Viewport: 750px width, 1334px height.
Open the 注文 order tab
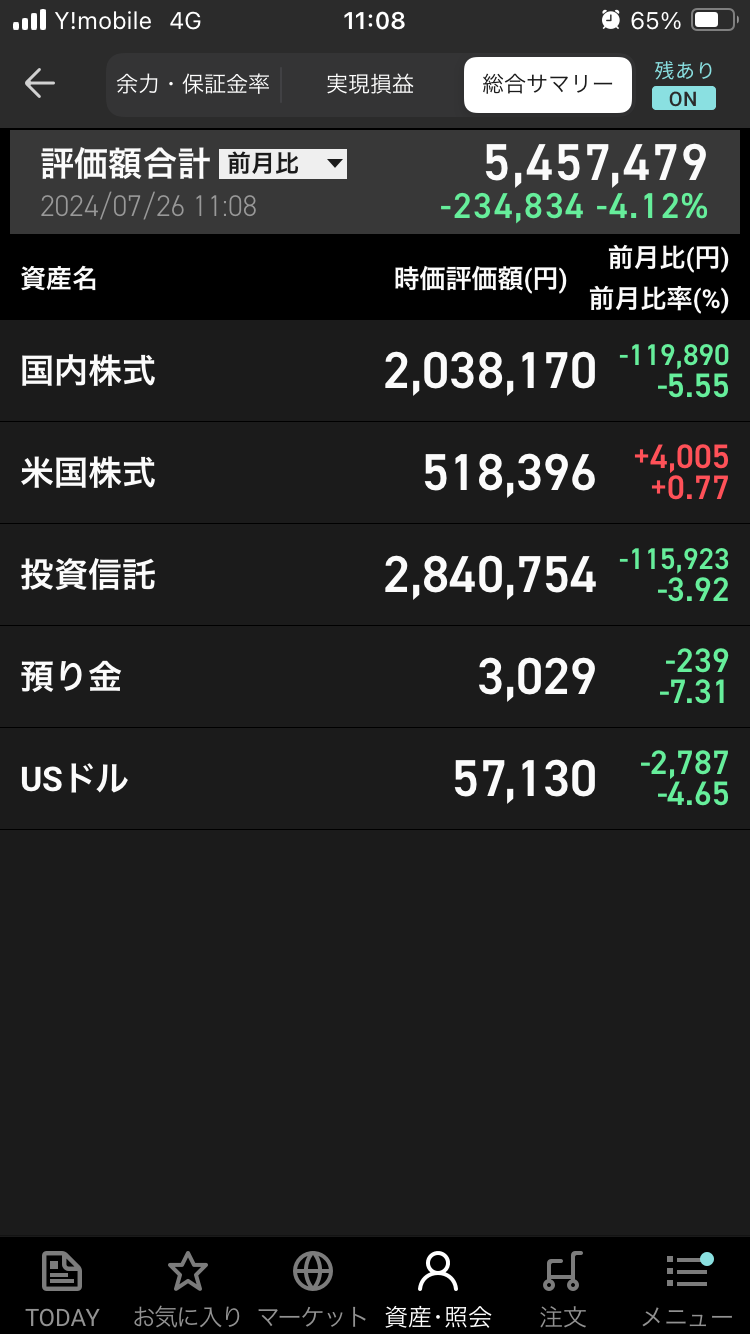[563, 1288]
